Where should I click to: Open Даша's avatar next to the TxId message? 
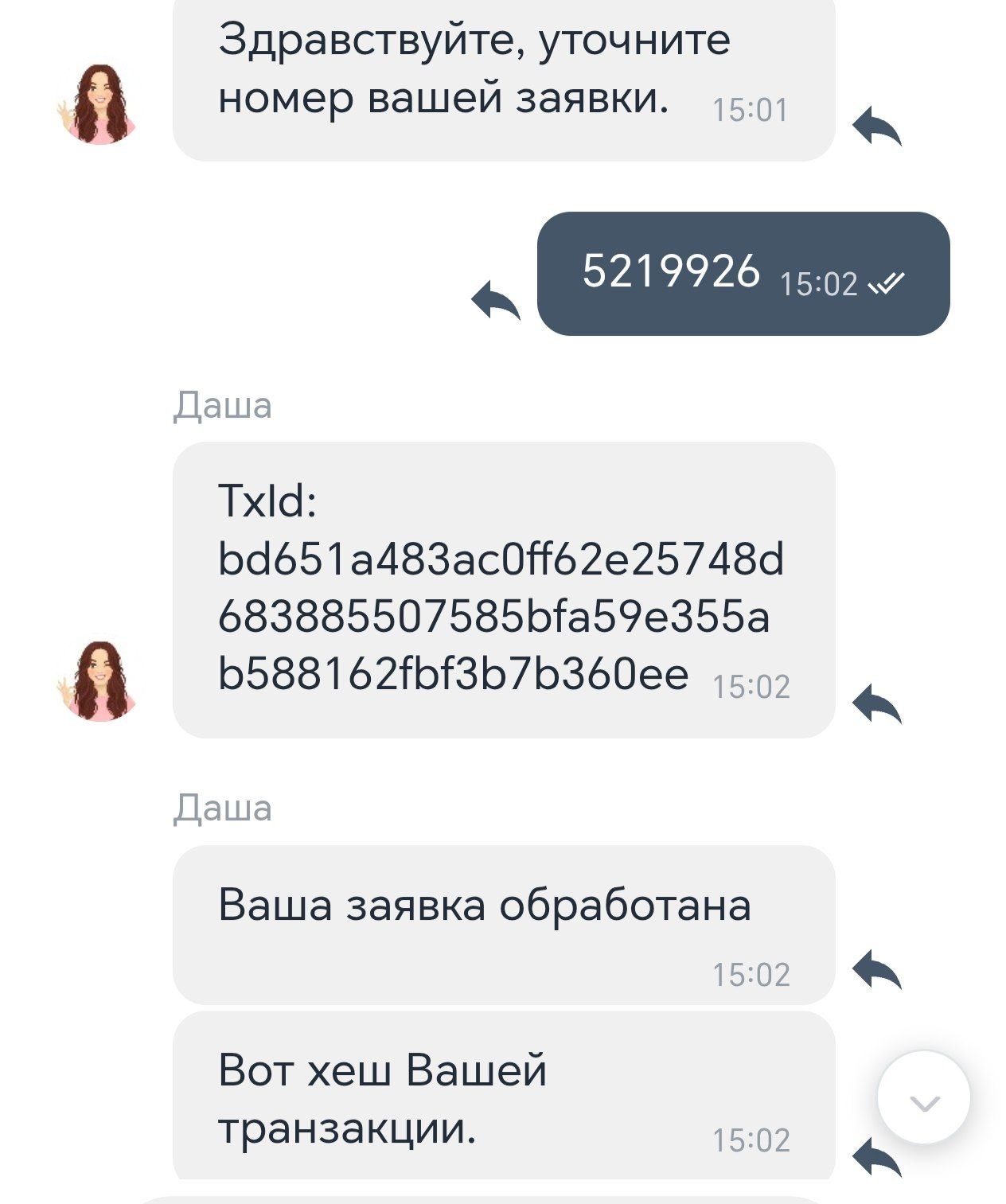(x=100, y=681)
